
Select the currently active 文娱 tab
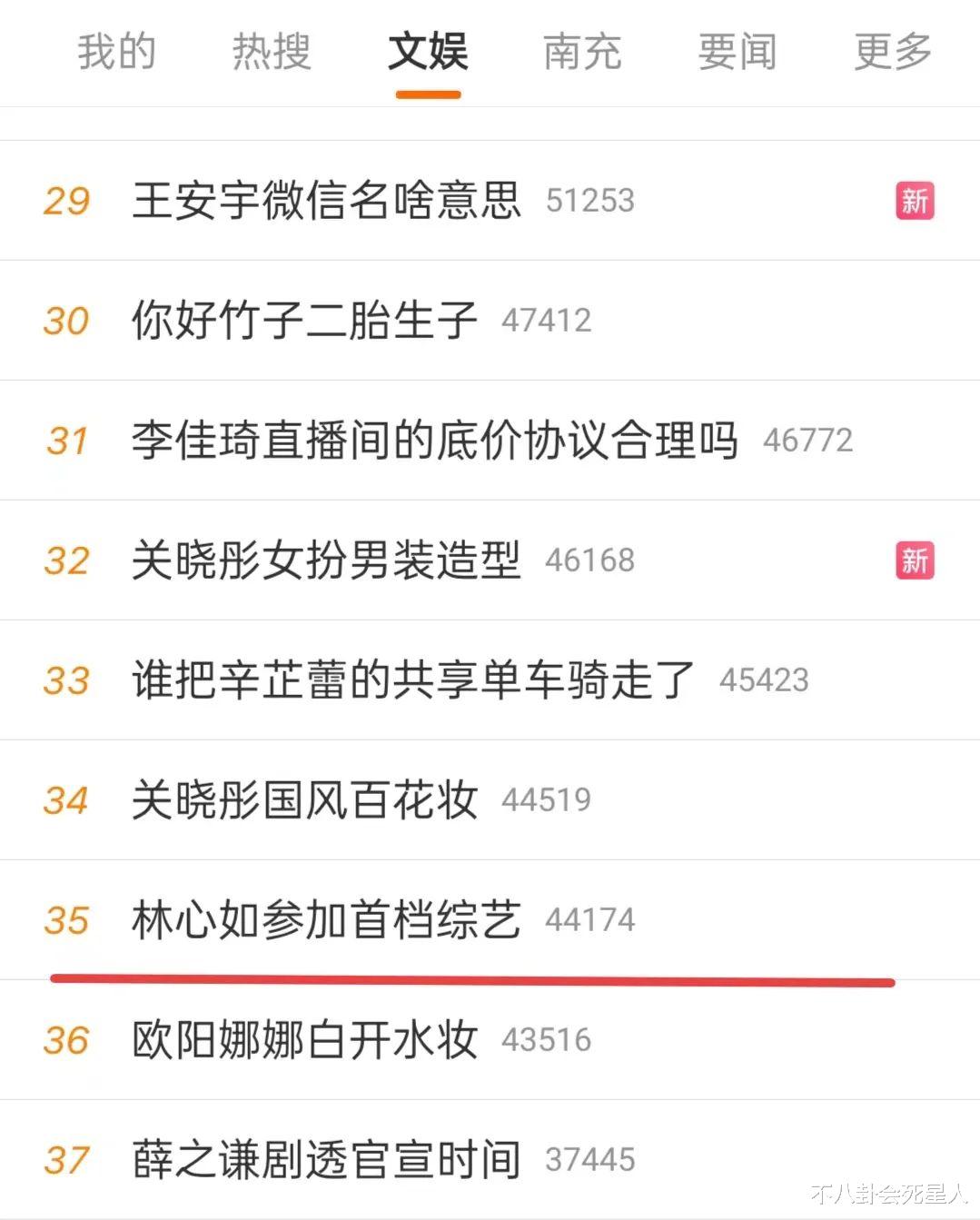pos(427,52)
